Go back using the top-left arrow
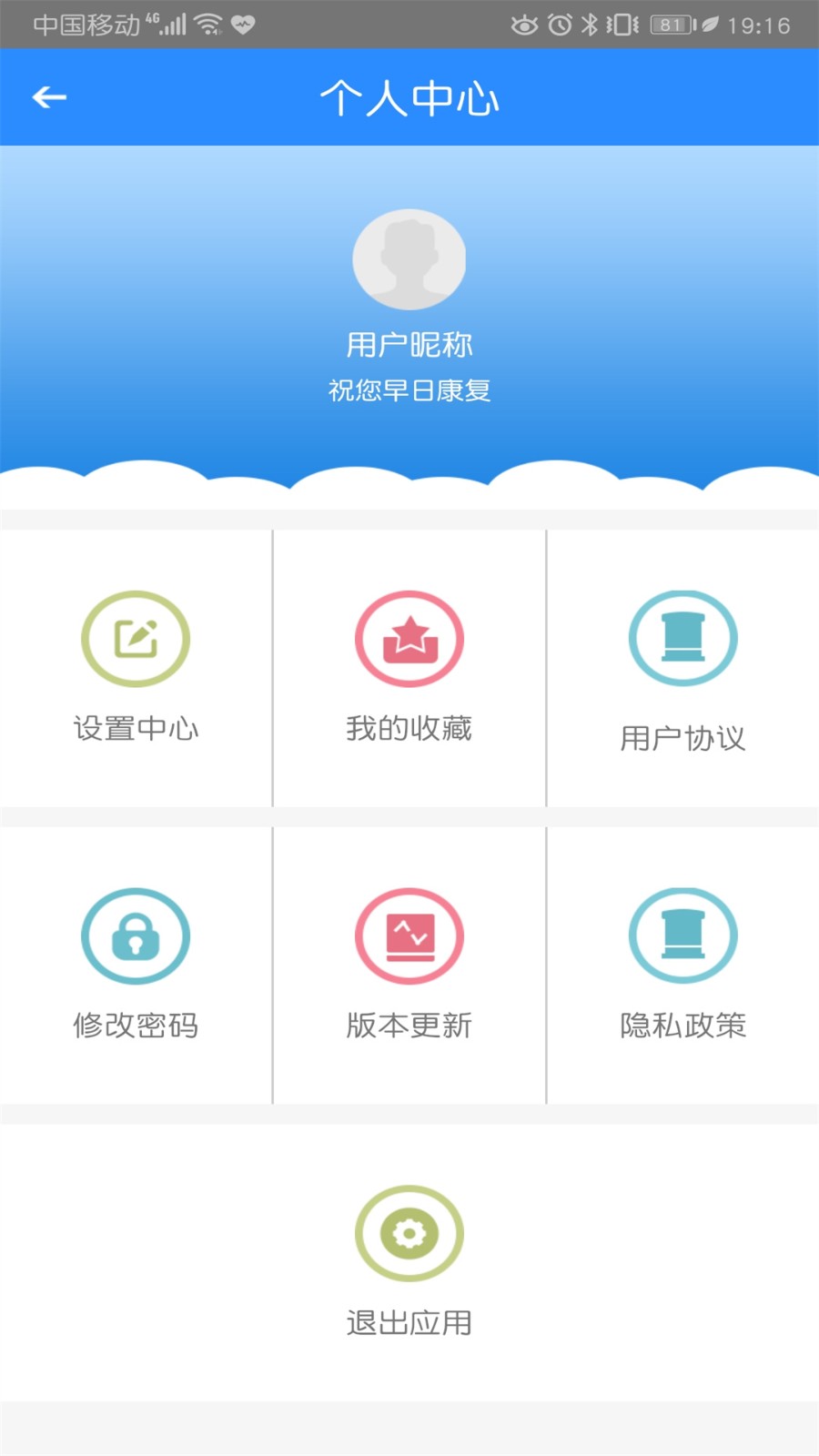Image resolution: width=819 pixels, height=1456 pixels. tap(49, 97)
